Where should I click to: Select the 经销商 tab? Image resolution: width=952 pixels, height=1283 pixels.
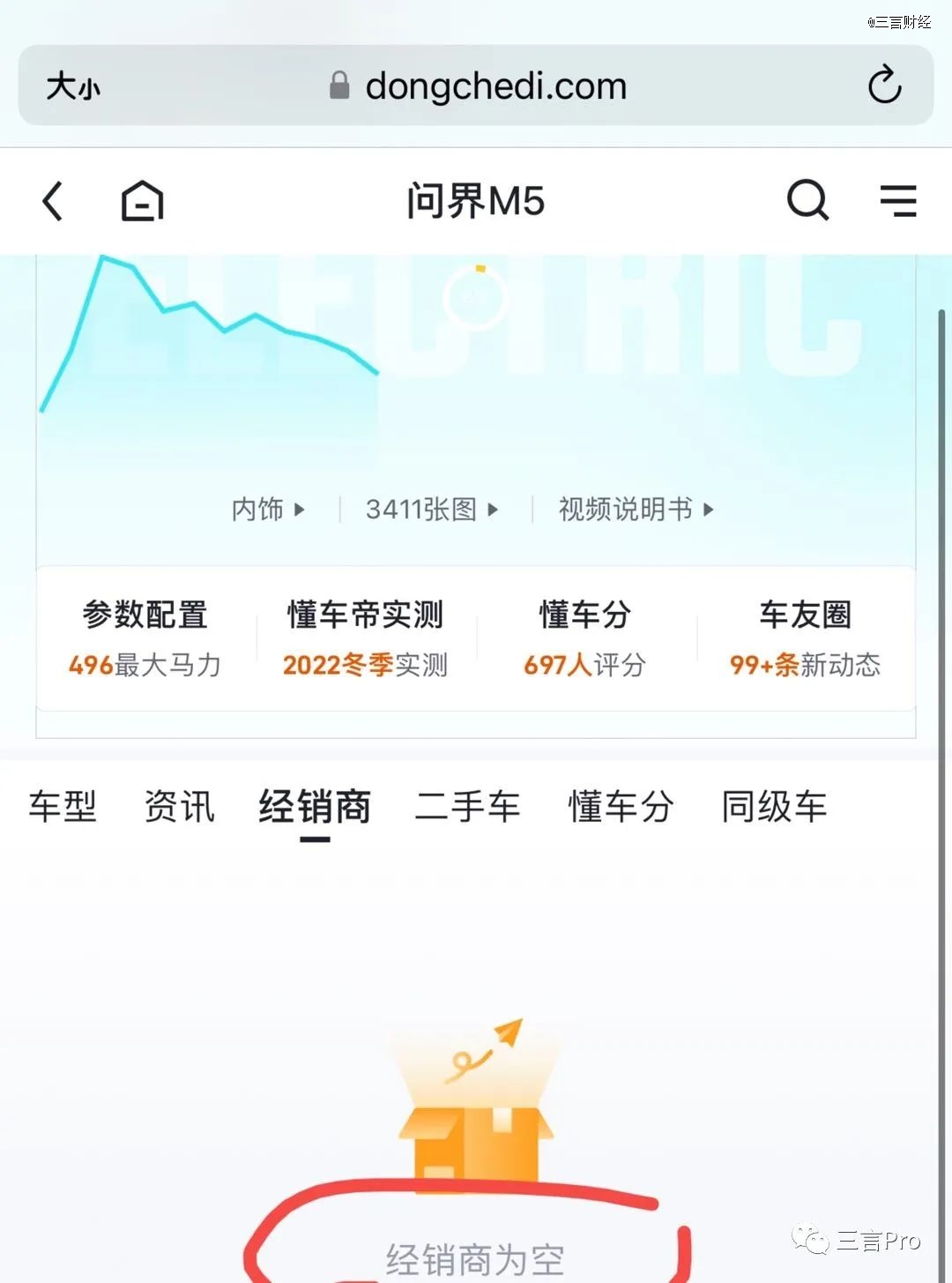tap(315, 806)
